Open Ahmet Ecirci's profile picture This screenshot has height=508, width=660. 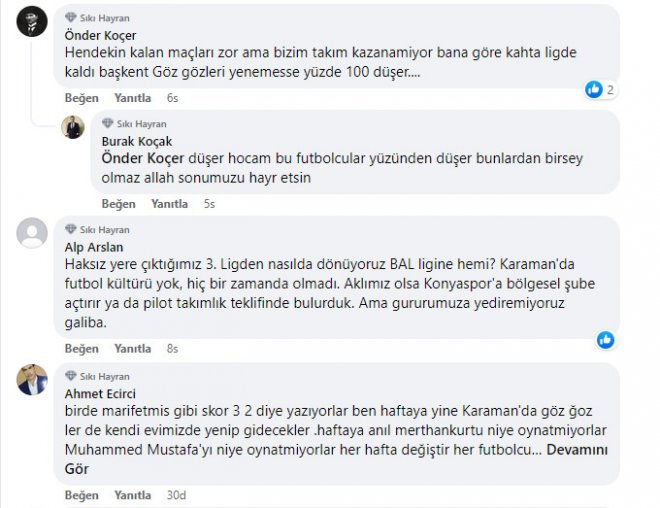pyautogui.click(x=33, y=380)
